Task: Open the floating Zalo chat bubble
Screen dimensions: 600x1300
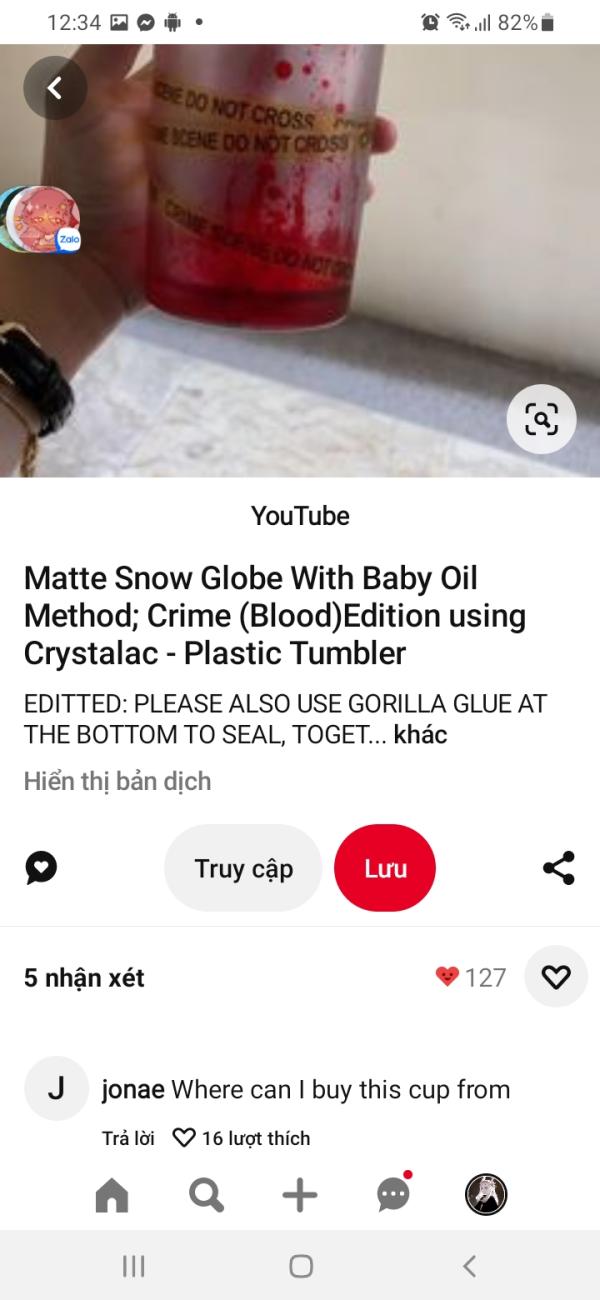Action: [45, 218]
